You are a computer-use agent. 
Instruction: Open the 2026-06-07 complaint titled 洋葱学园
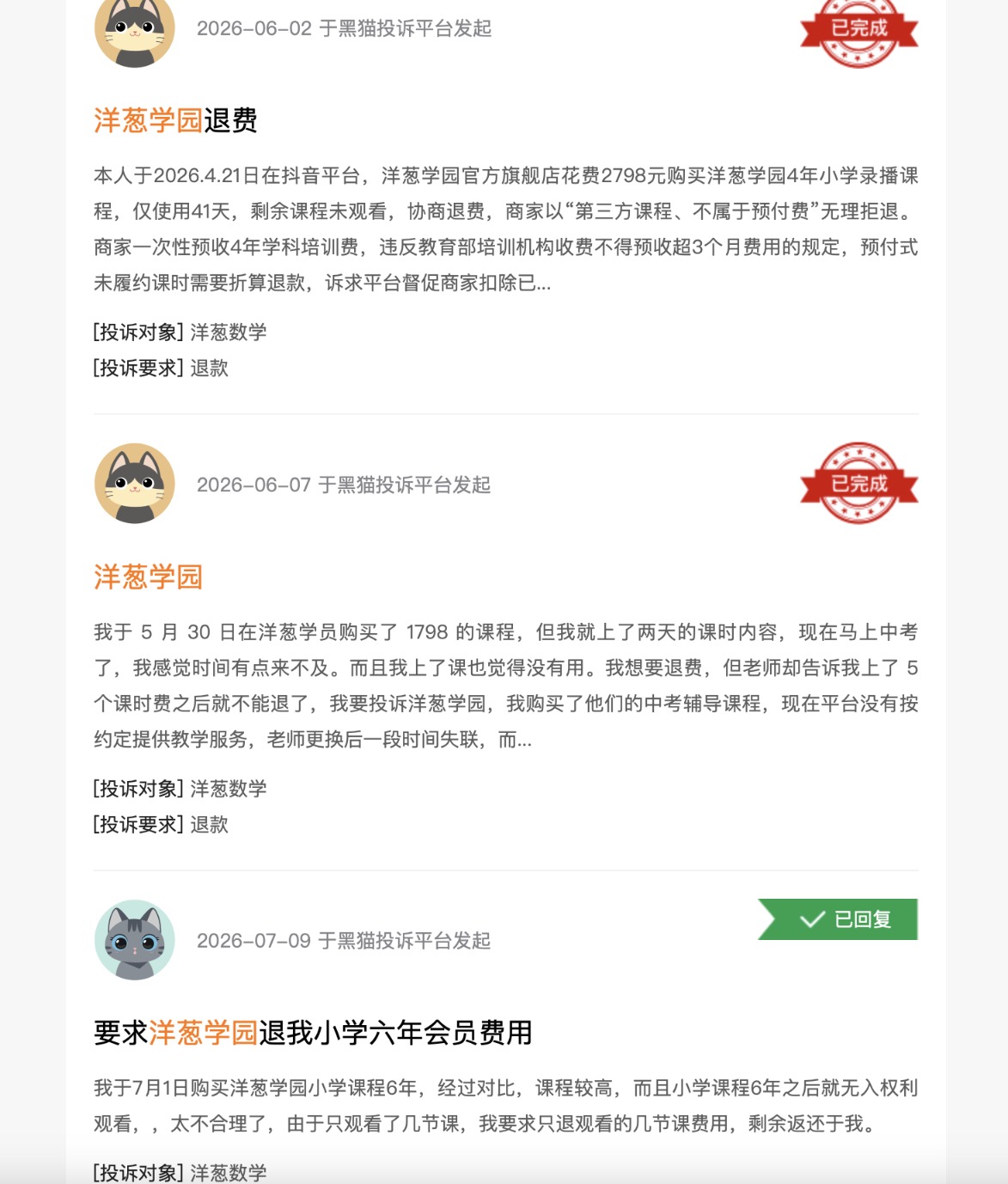pos(148,577)
